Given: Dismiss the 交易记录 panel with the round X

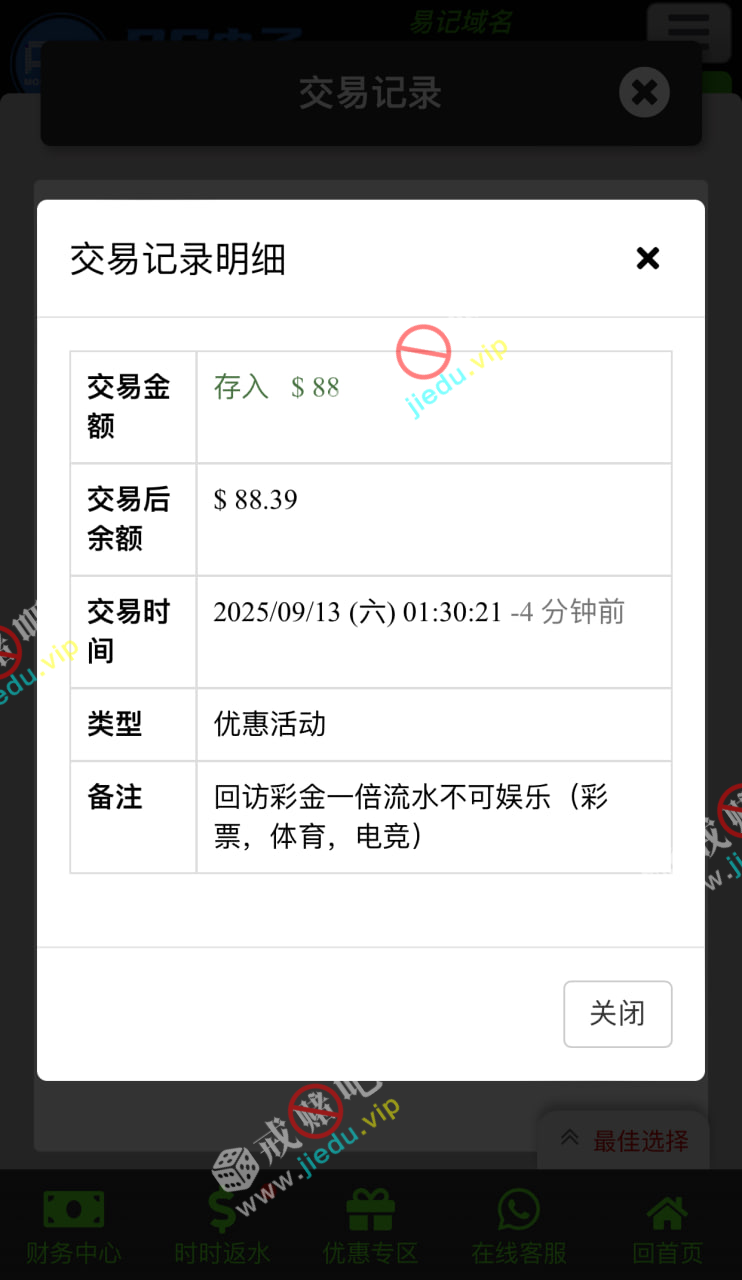Looking at the screenshot, I should [x=644, y=93].
